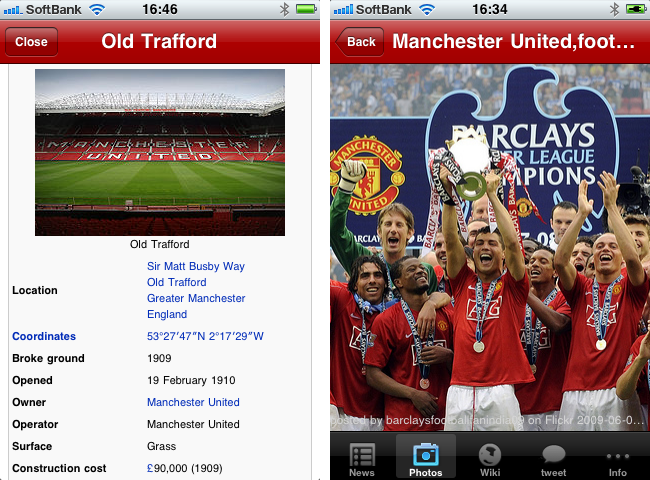Switch to the tweet tab
Viewport: 650px width, 480px height.
click(x=554, y=459)
